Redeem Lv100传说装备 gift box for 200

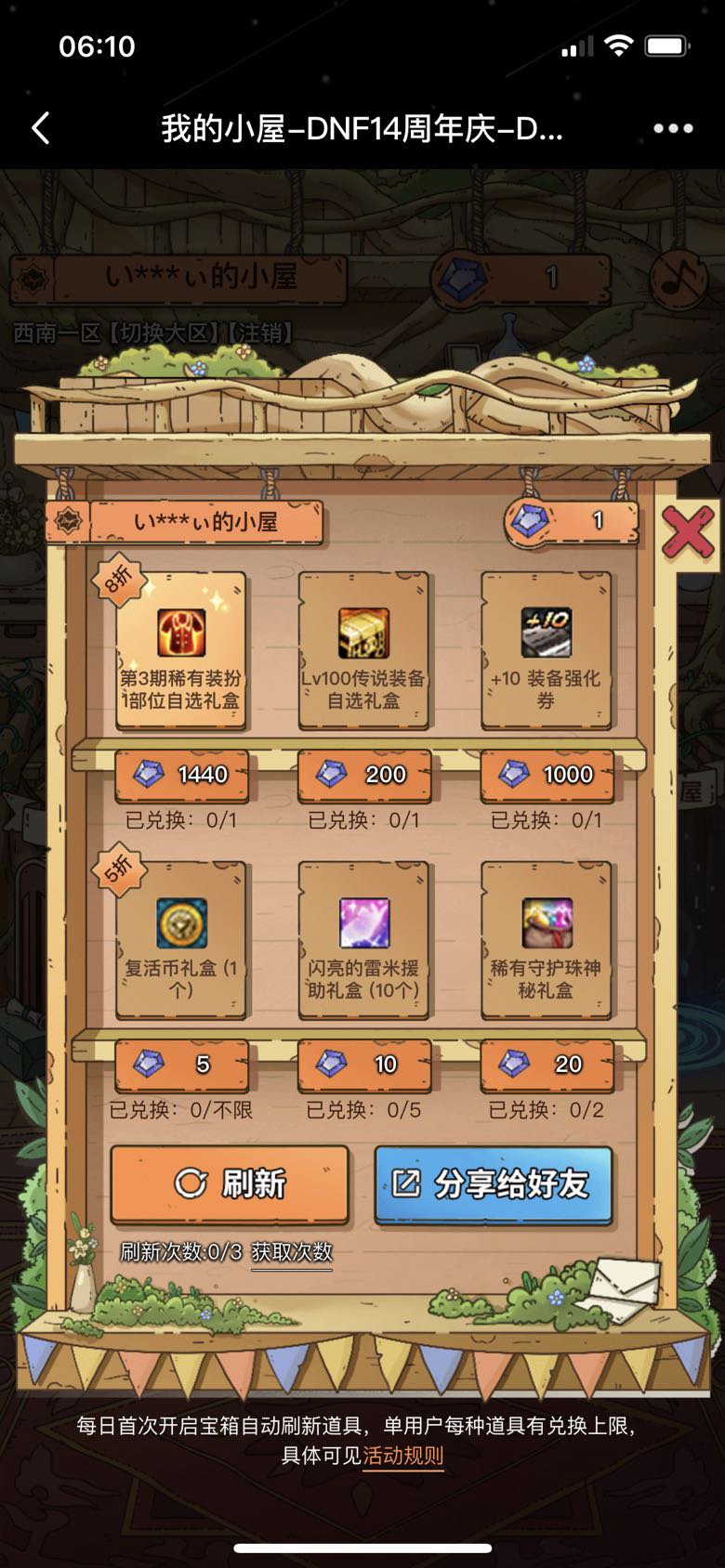point(364,775)
